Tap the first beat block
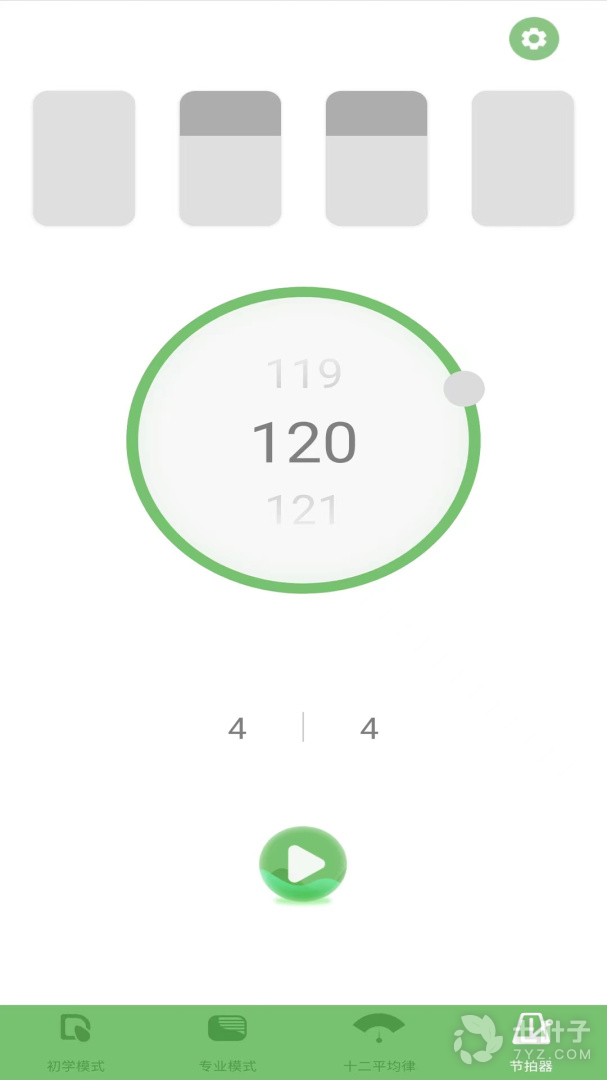The image size is (607, 1080). (x=84, y=158)
